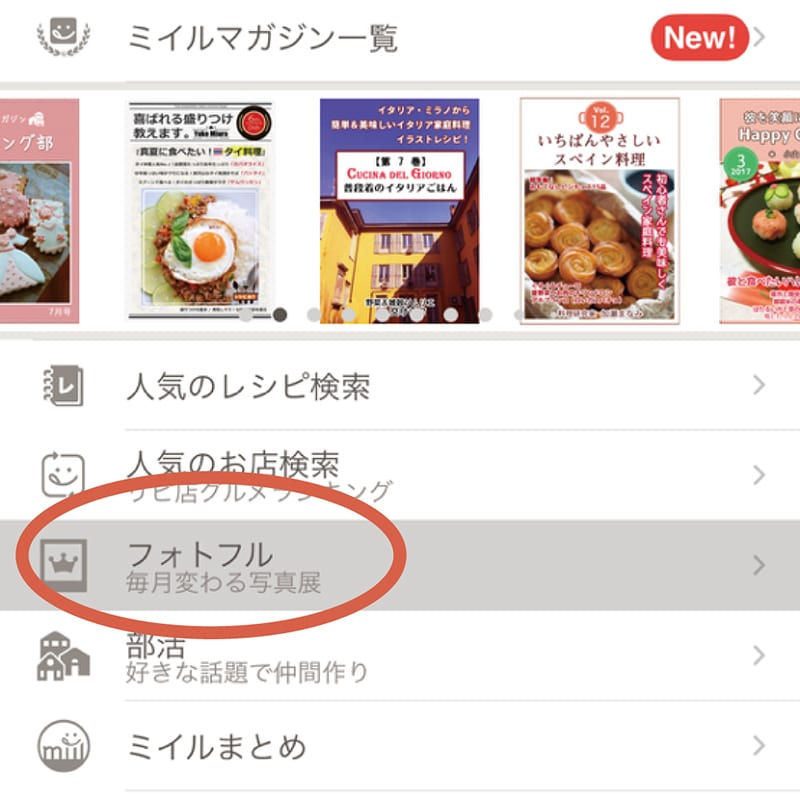Open the ミイルマガジン一覧 row
This screenshot has height=800, width=800.
pos(400,38)
